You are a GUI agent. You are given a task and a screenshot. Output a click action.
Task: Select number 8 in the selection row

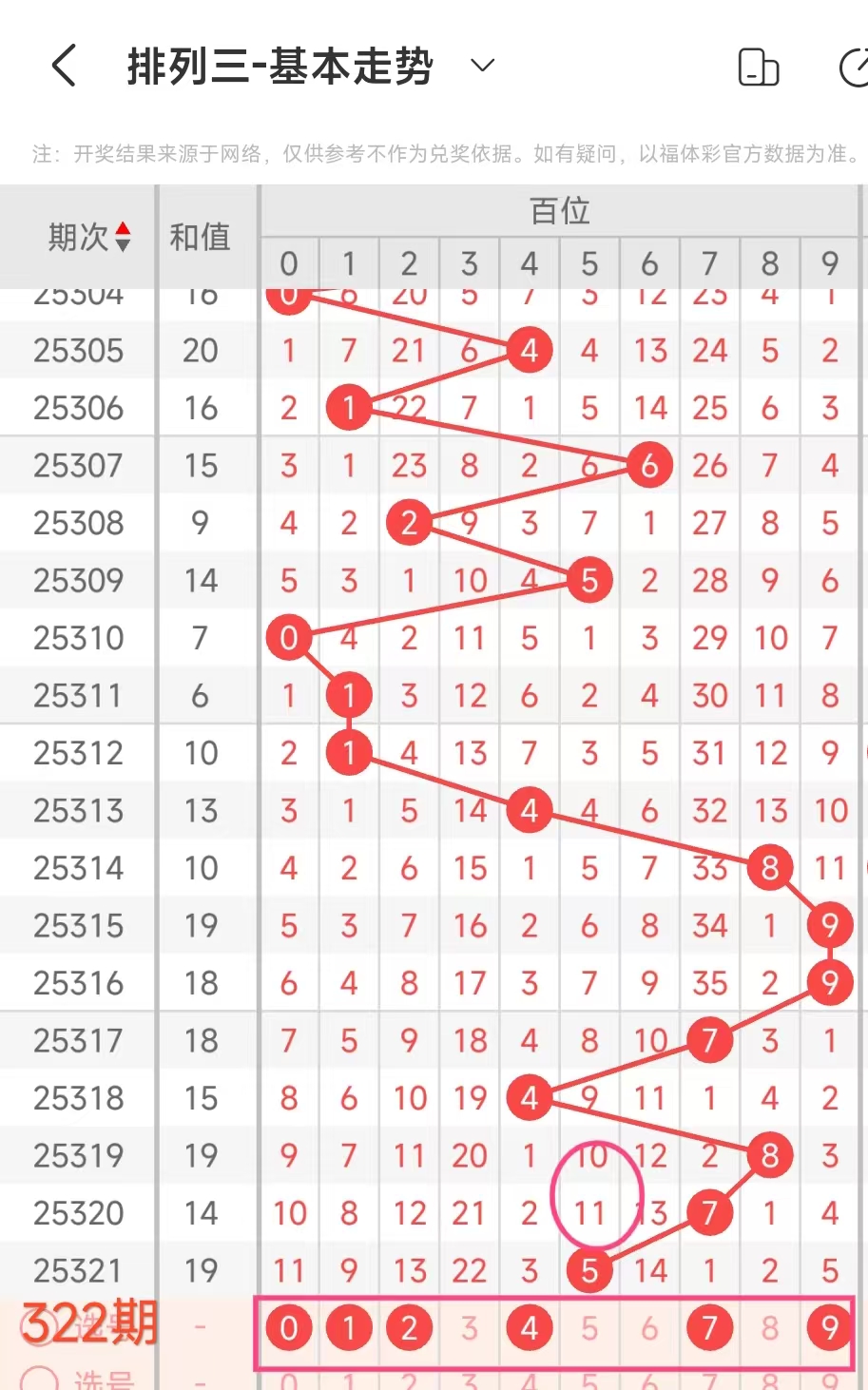(x=770, y=1328)
